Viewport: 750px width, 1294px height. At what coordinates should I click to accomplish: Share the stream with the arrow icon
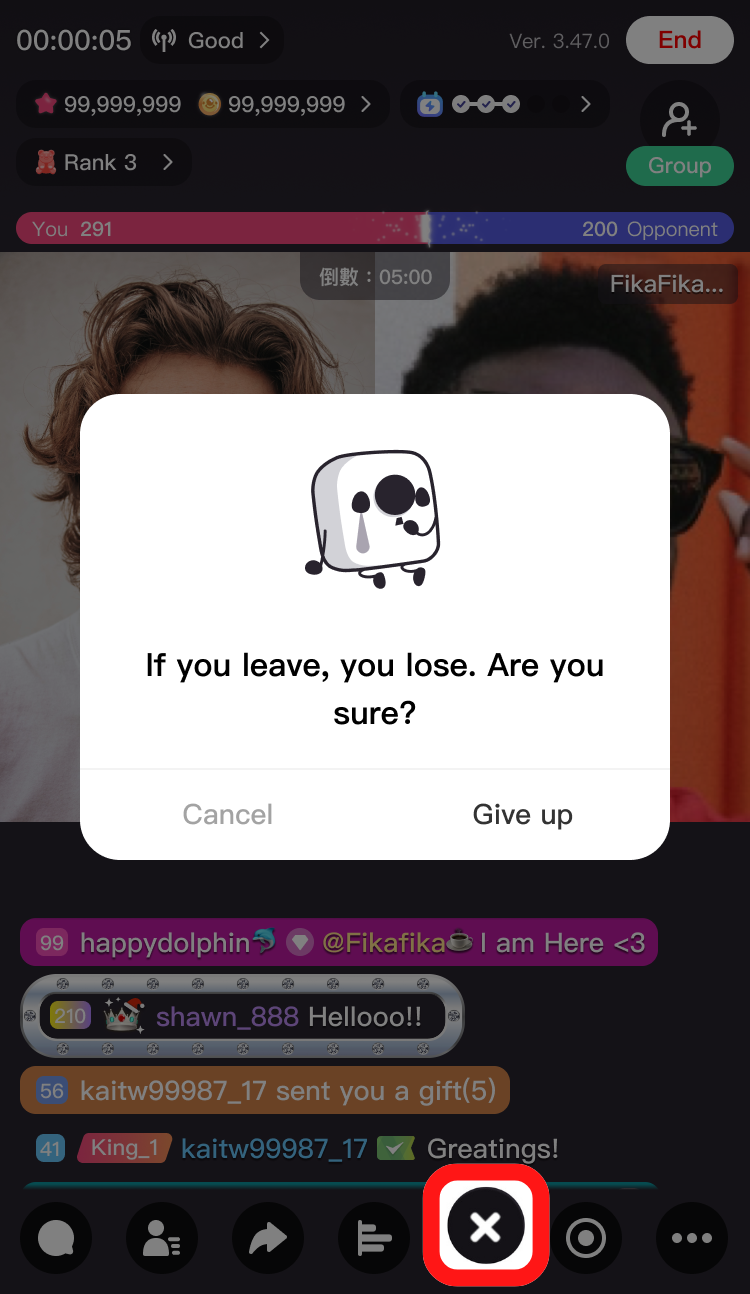click(x=268, y=1238)
